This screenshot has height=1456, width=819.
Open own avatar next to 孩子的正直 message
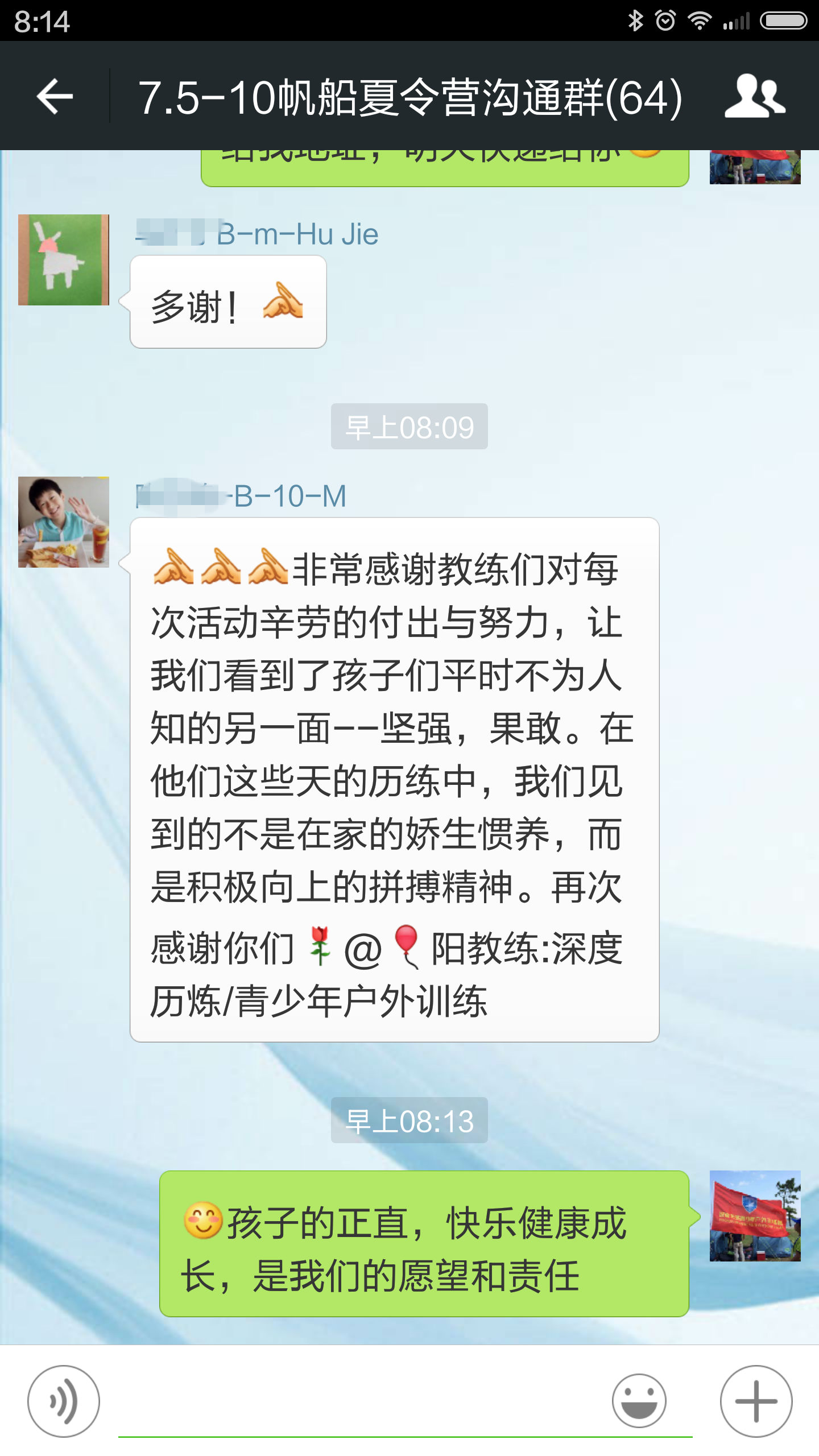click(755, 1216)
